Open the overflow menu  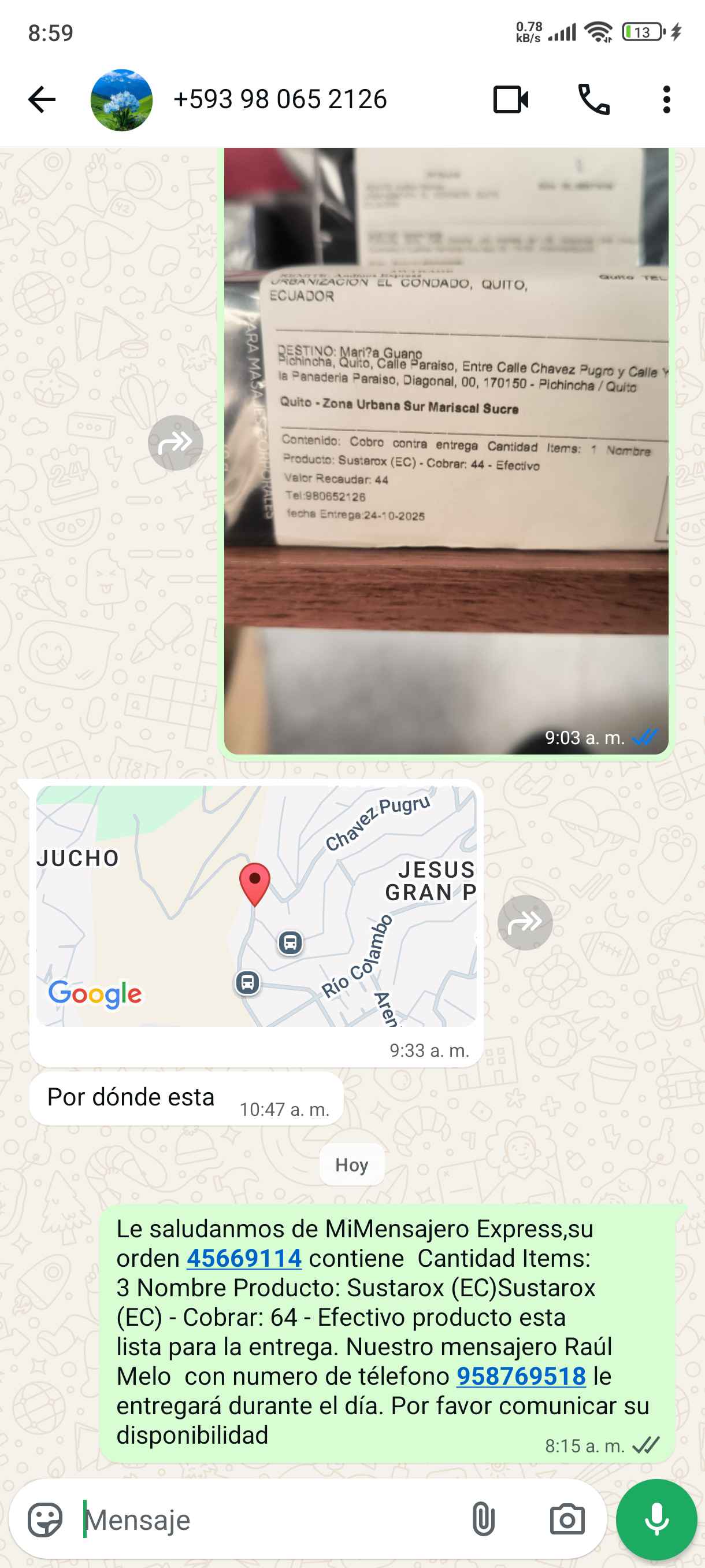click(x=666, y=100)
